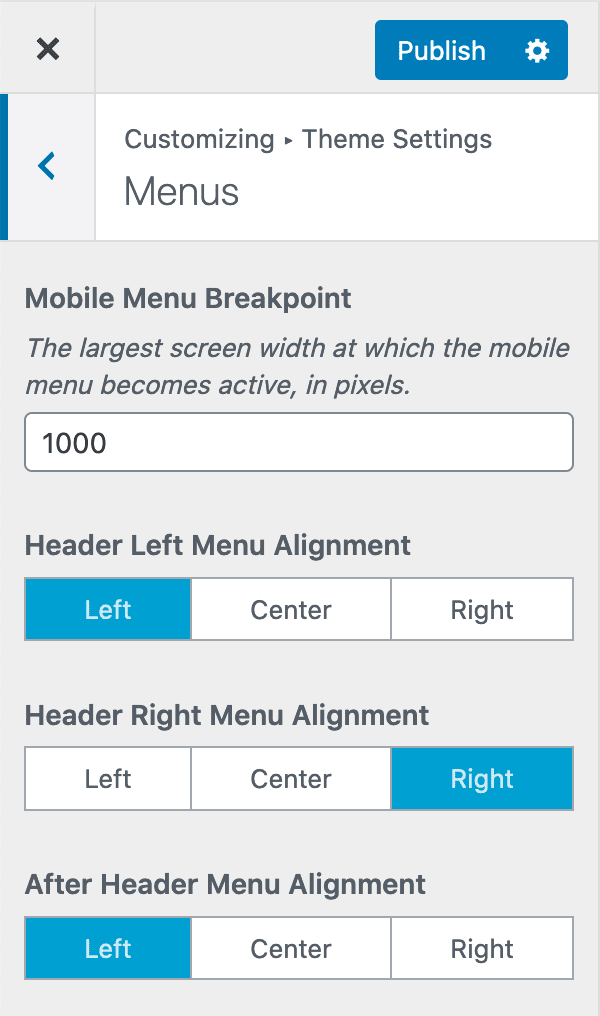600x1016 pixels.
Task: Set Header Left Menu Alignment to Left
Action: point(108,609)
